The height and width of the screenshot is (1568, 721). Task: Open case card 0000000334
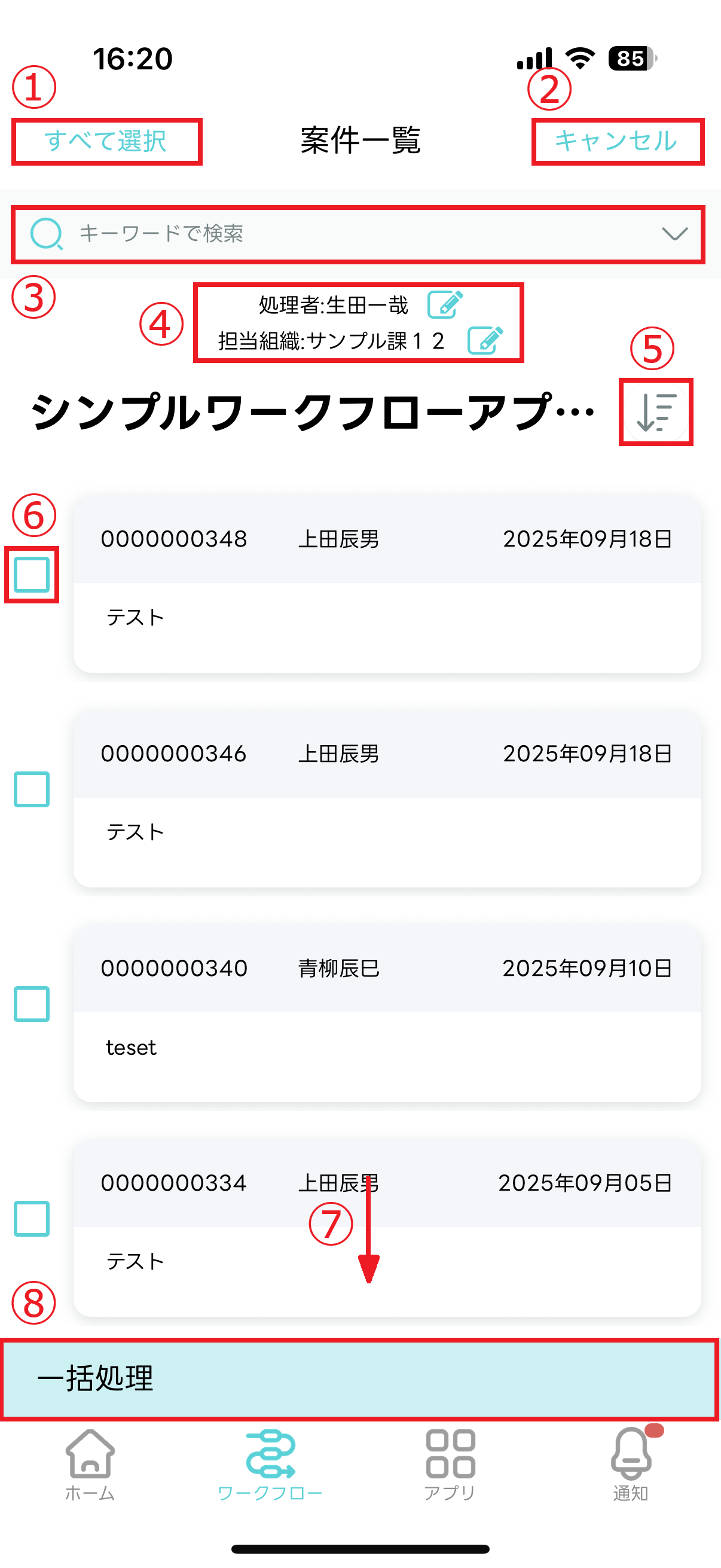[387, 1228]
